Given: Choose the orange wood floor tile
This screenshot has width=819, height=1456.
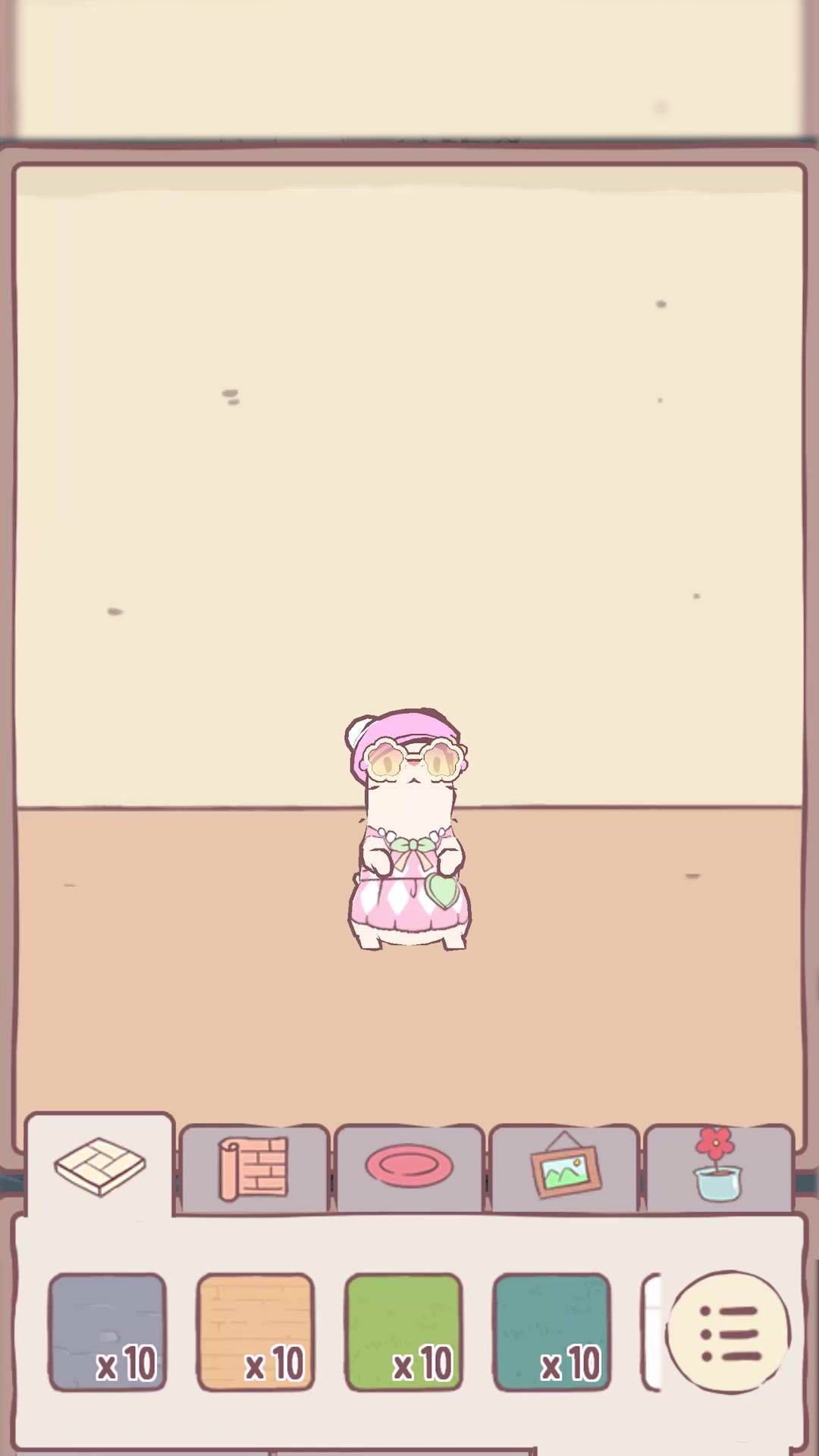Looking at the screenshot, I should coord(255,1332).
